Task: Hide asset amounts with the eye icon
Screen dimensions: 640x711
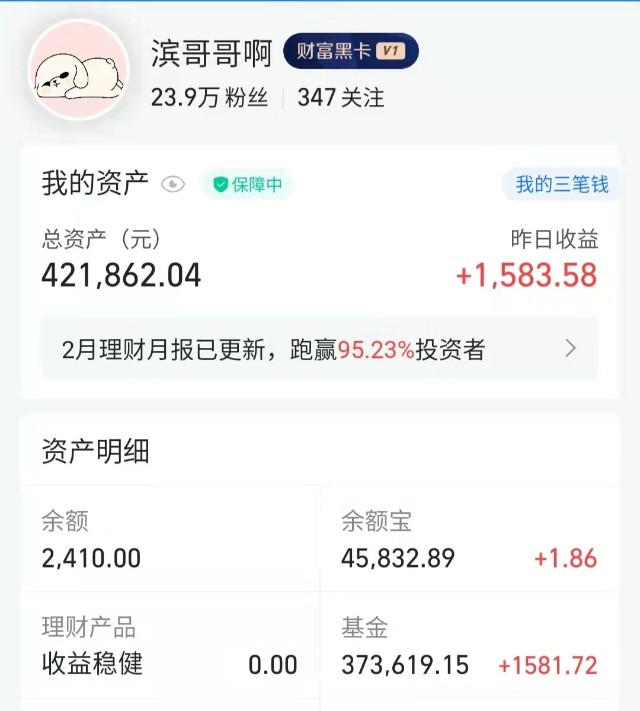Action: click(x=174, y=184)
